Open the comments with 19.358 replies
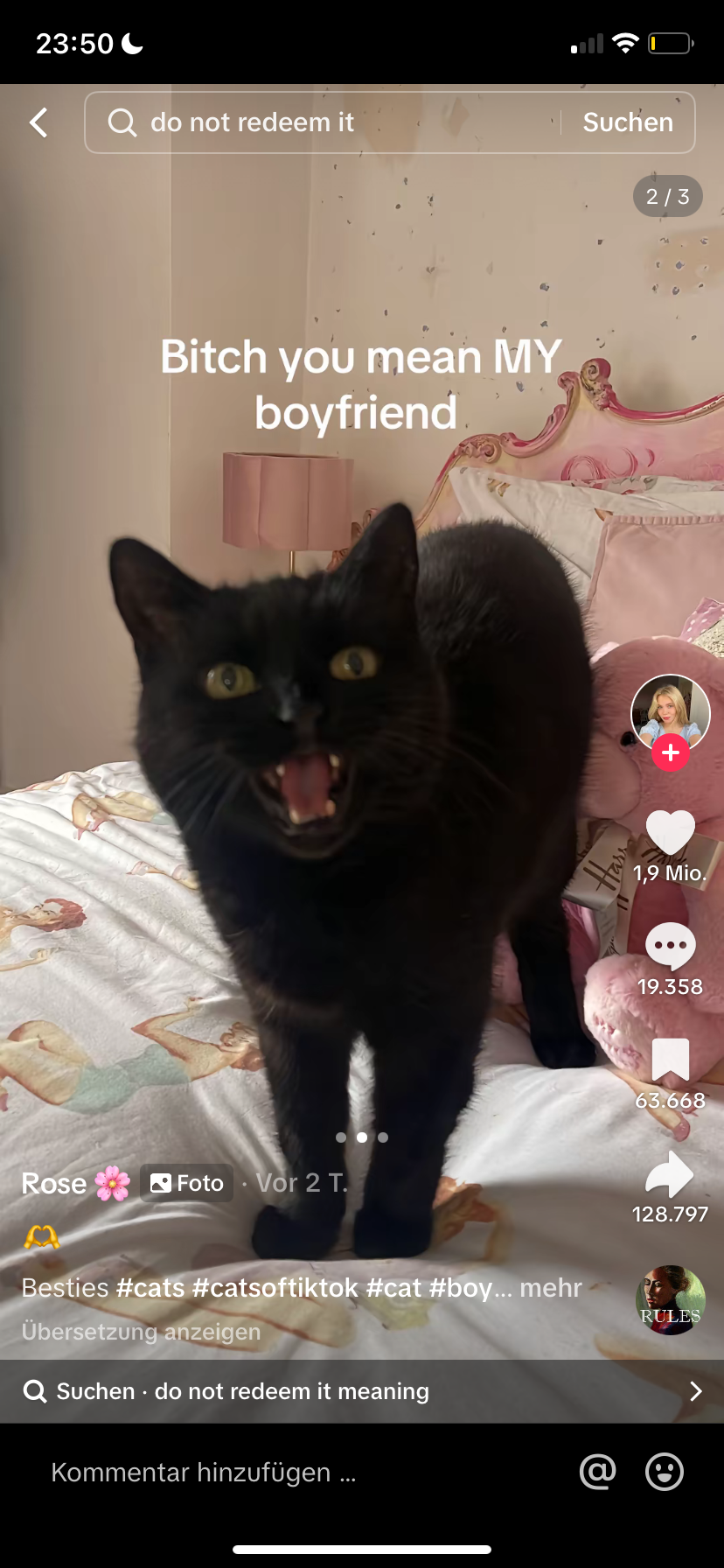The width and height of the screenshot is (724, 1568). pyautogui.click(x=670, y=946)
